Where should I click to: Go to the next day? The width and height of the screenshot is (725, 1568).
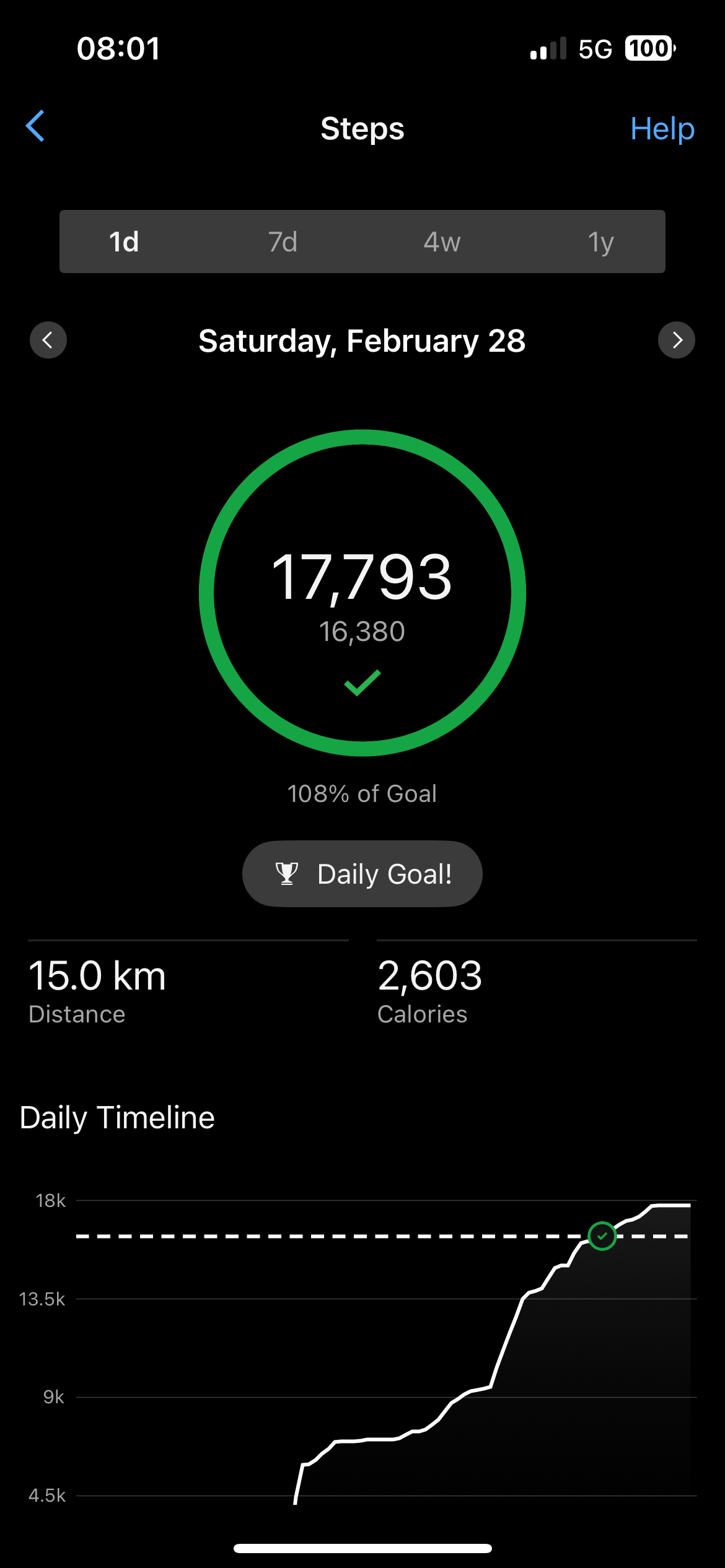677,340
